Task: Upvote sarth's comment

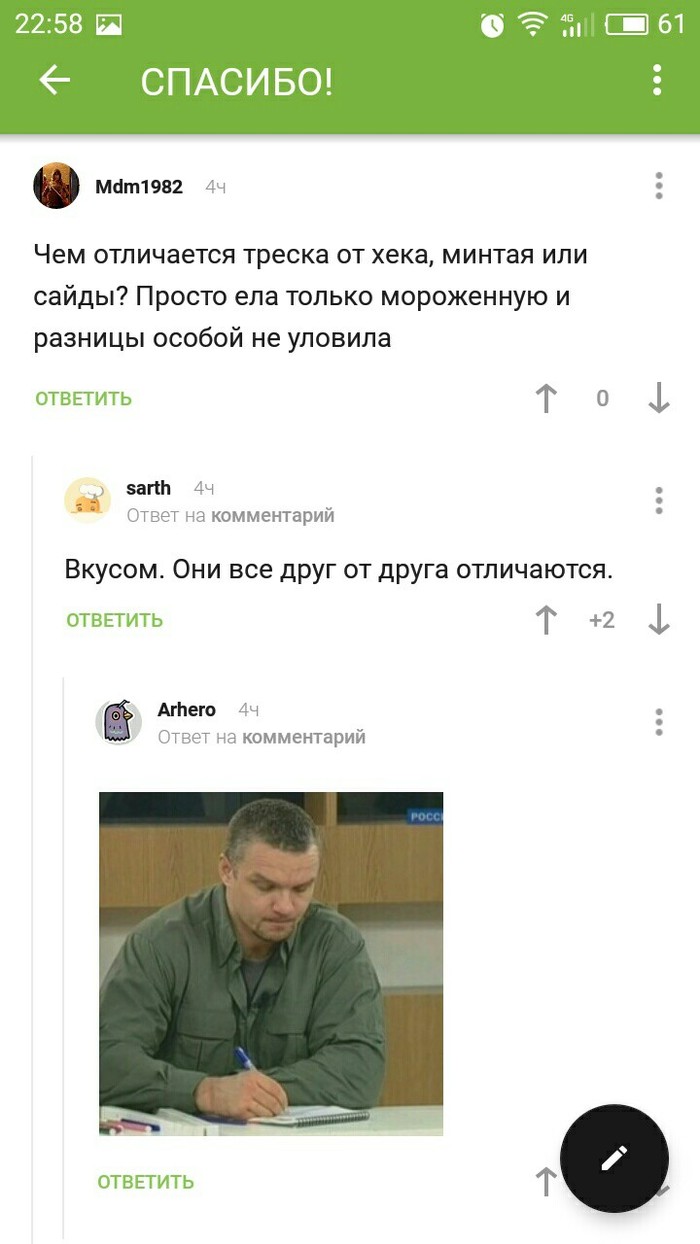Action: 546,620
